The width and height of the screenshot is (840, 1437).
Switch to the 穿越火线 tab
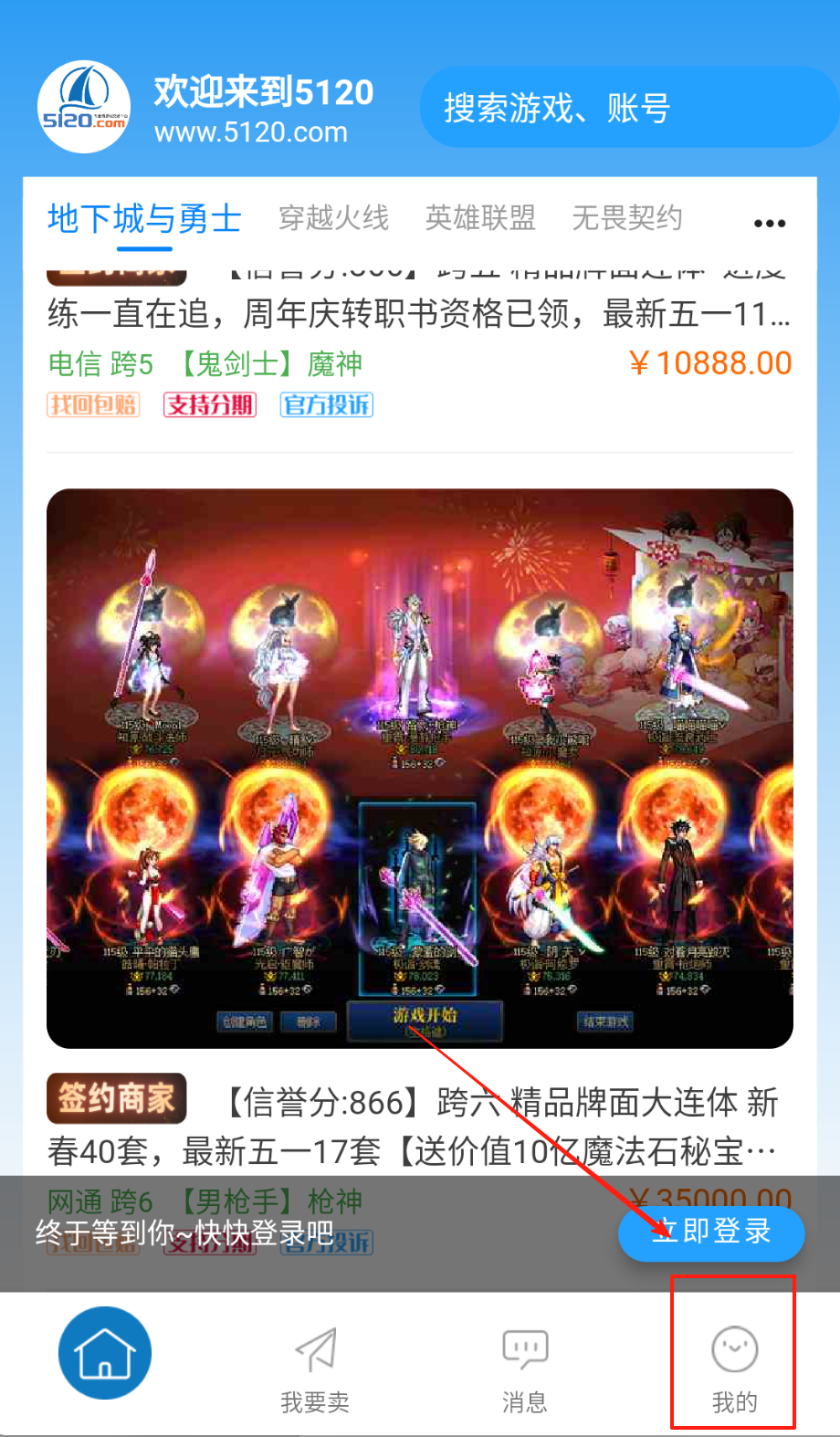click(333, 219)
